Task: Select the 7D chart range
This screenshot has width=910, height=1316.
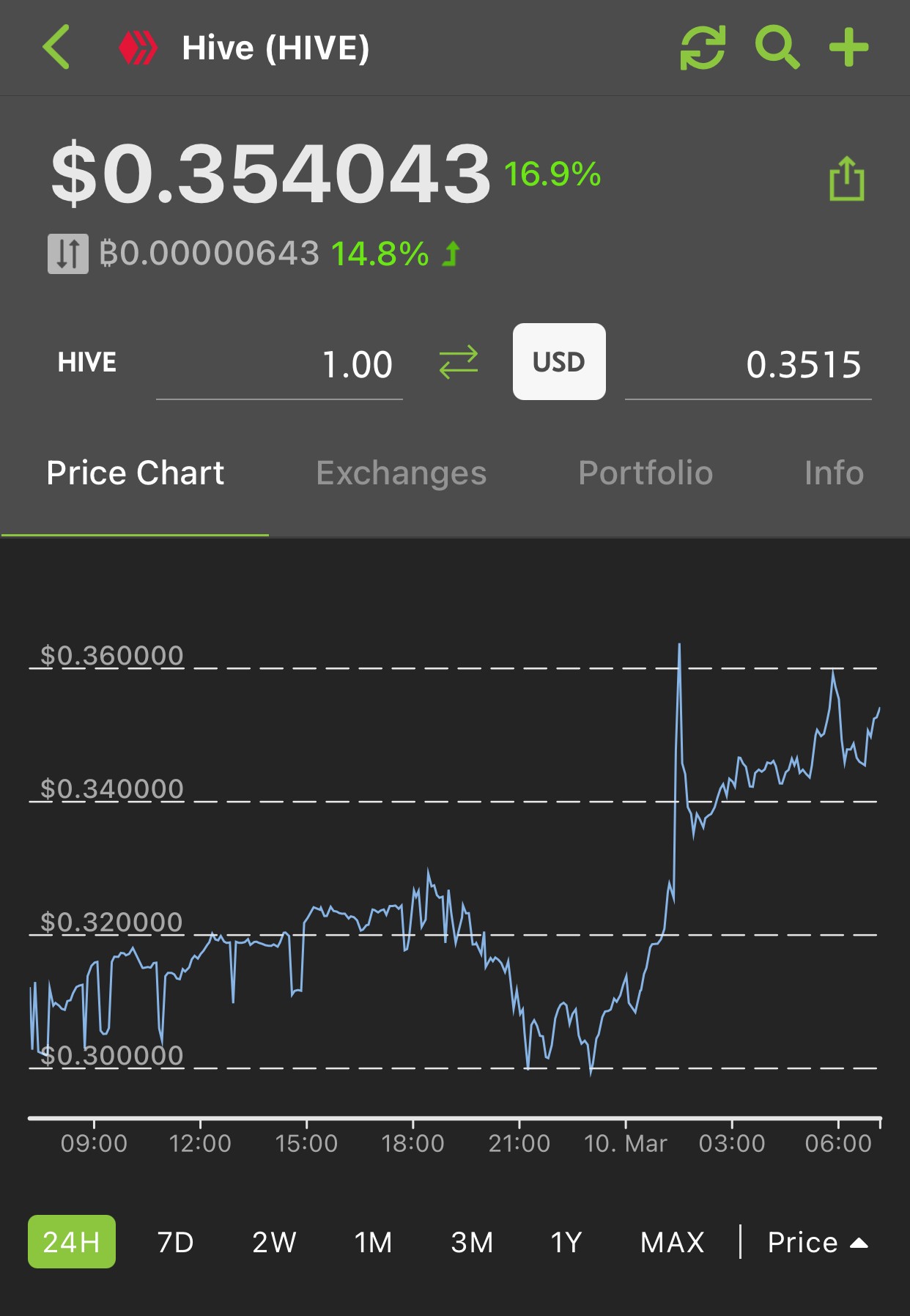Action: coord(176,1242)
